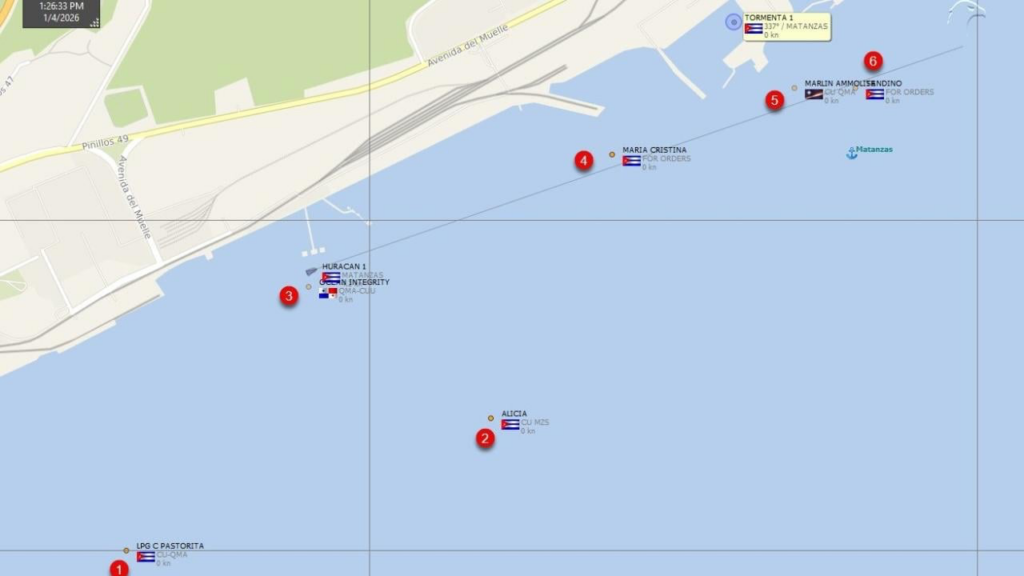The width and height of the screenshot is (1024, 576).
Task: Tap the ALICIA vessel marker
Action: tap(490, 418)
